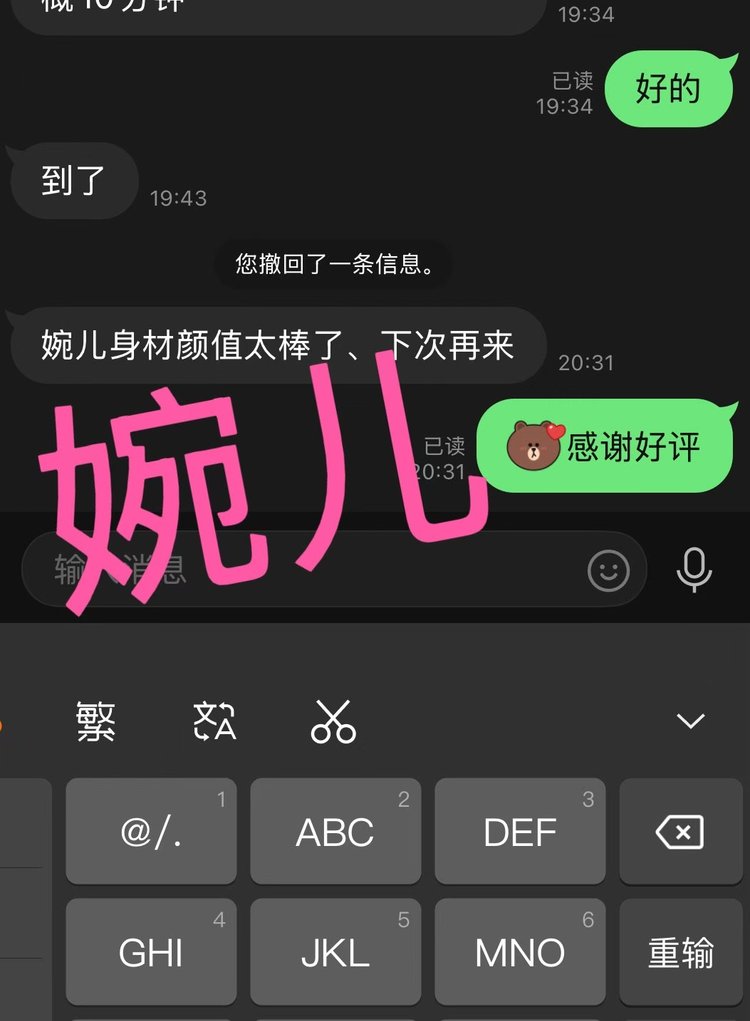
Task: Collapse the keyboard with the chevron
Action: [691, 721]
